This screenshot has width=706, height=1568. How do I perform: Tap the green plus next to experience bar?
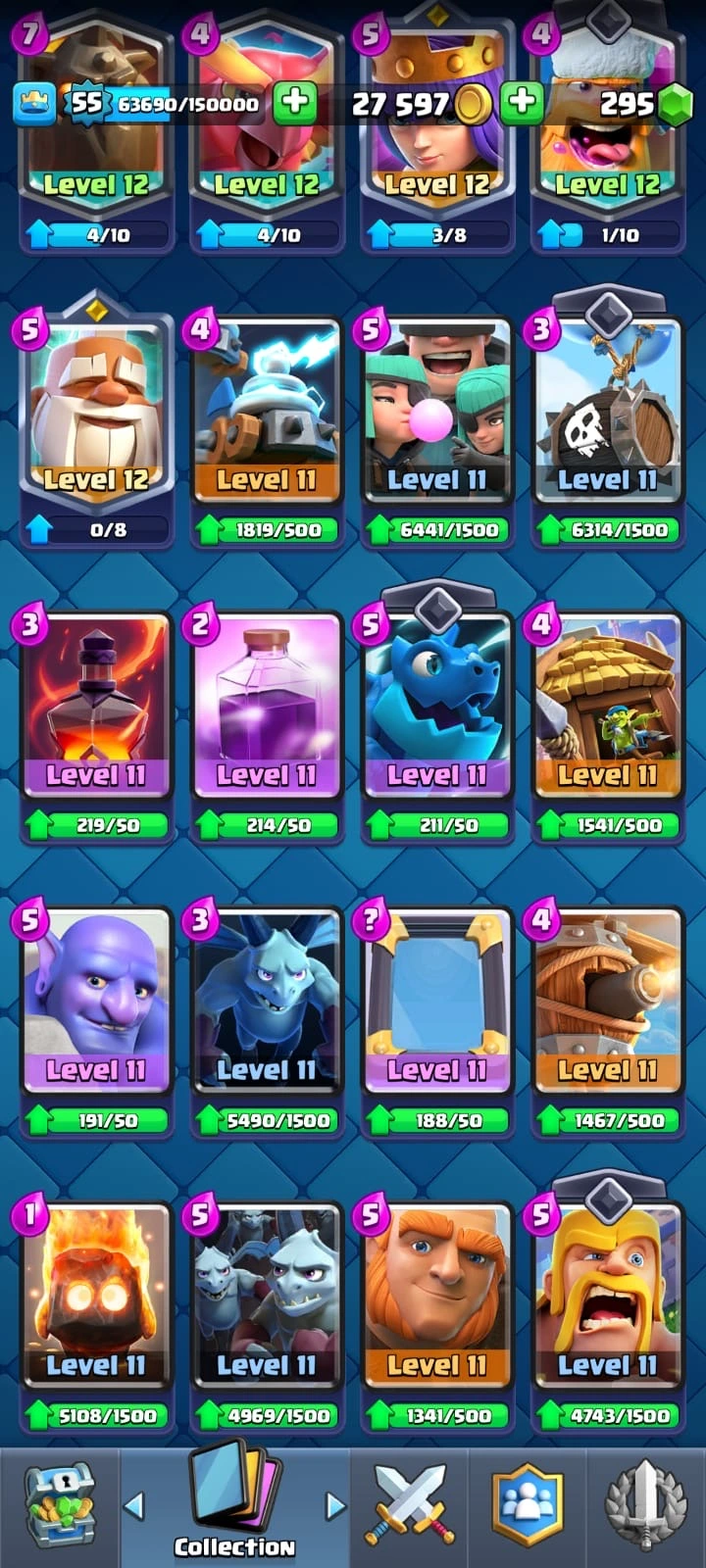pyautogui.click(x=294, y=102)
